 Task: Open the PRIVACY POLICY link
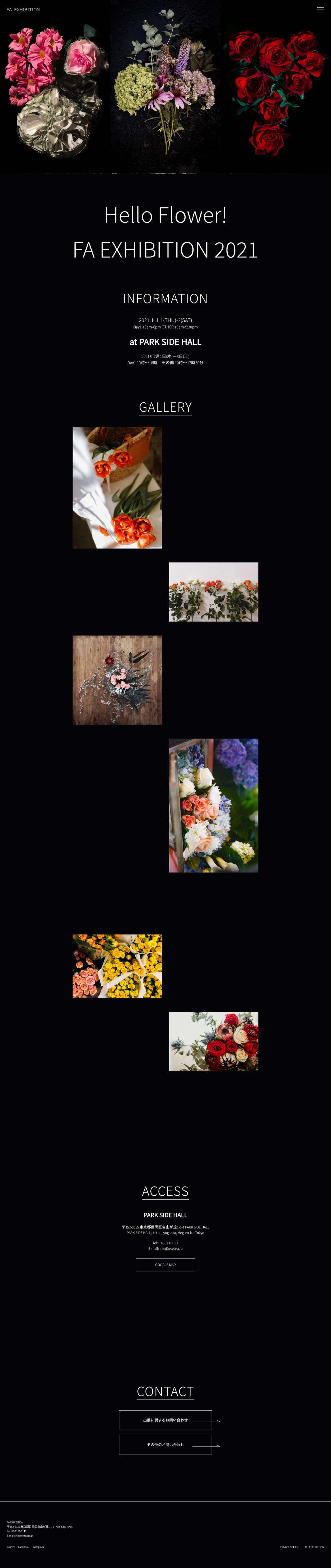(x=289, y=1547)
